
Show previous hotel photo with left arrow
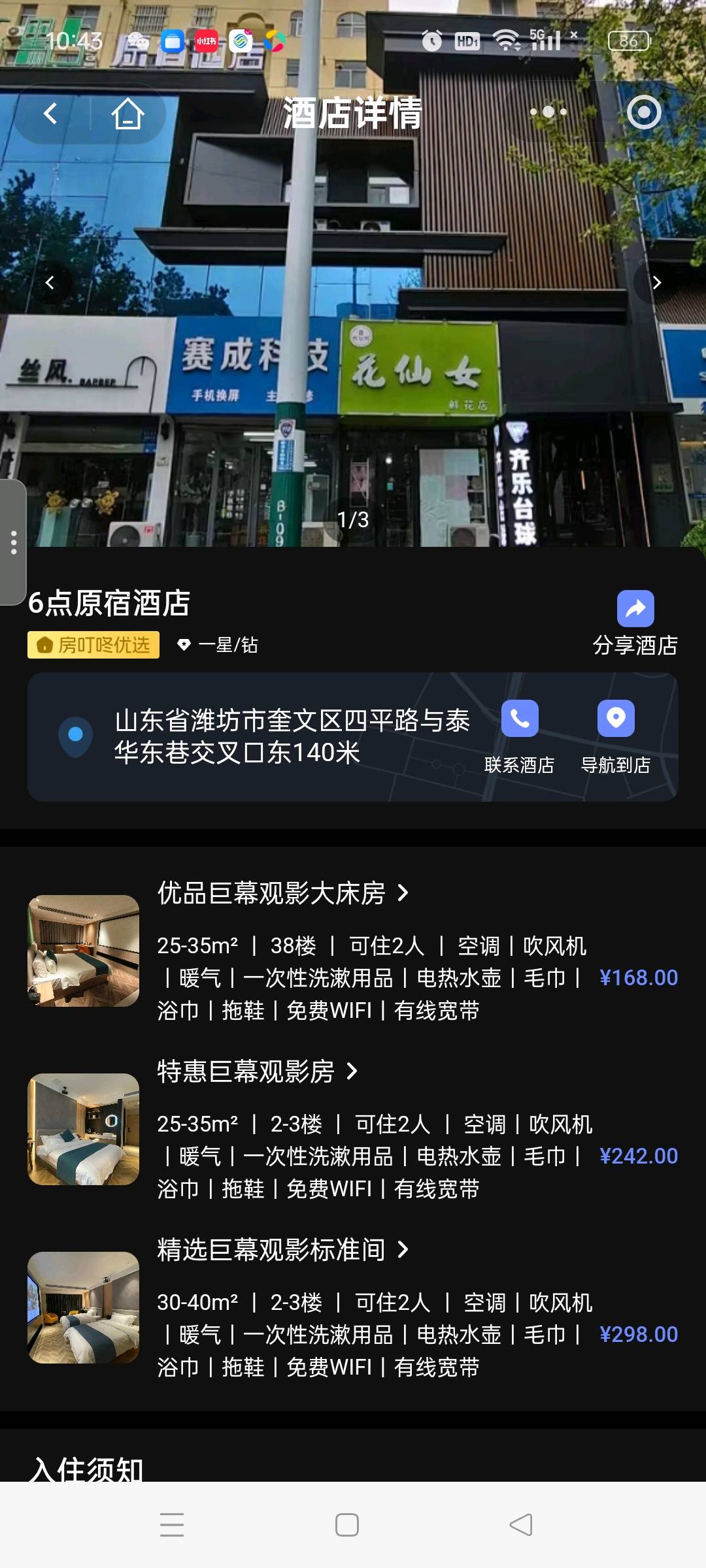(50, 282)
